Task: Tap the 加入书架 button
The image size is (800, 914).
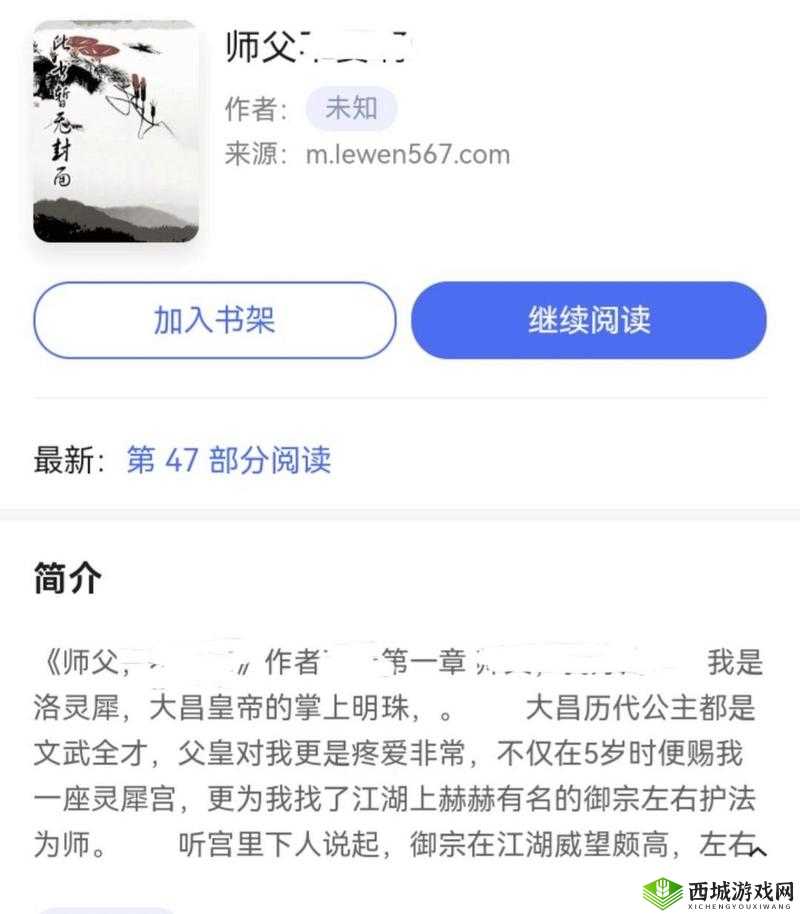Action: click(213, 319)
